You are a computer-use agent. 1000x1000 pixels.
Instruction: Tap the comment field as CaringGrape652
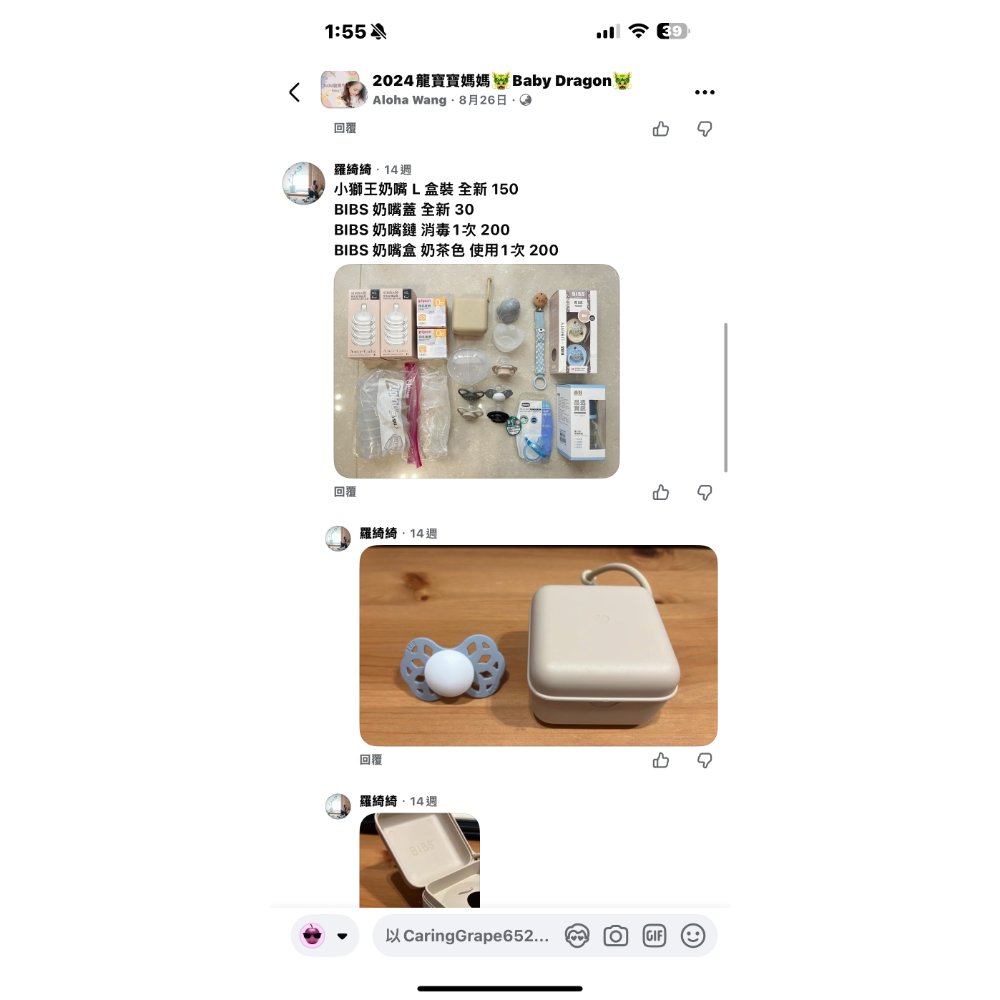coord(467,936)
